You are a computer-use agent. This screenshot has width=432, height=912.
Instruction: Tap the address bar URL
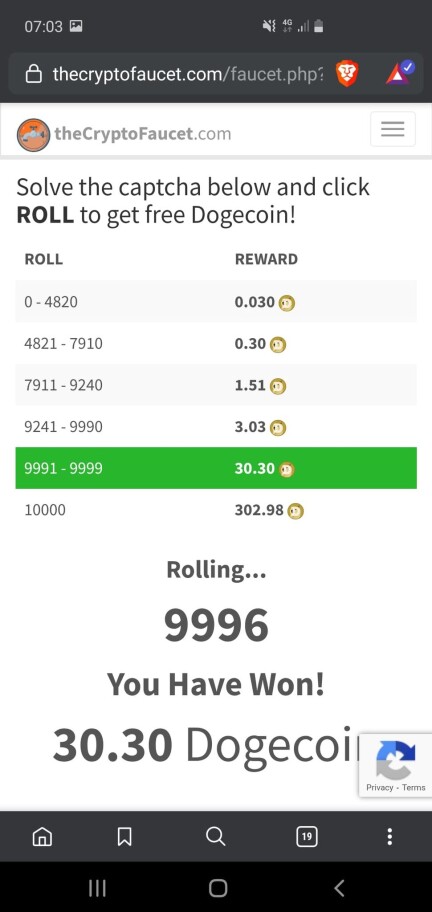(188, 74)
